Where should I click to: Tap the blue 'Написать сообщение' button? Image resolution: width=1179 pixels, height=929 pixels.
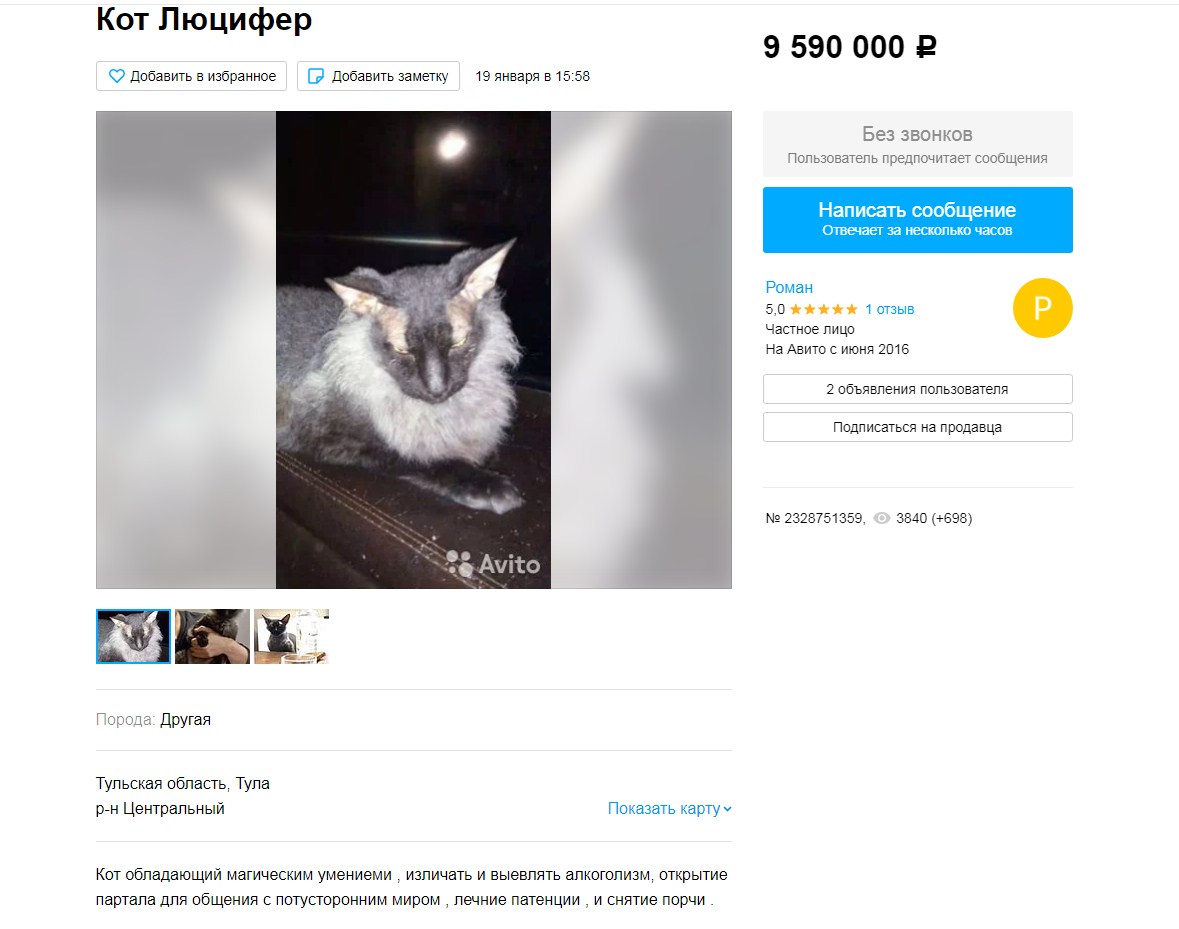click(x=917, y=220)
